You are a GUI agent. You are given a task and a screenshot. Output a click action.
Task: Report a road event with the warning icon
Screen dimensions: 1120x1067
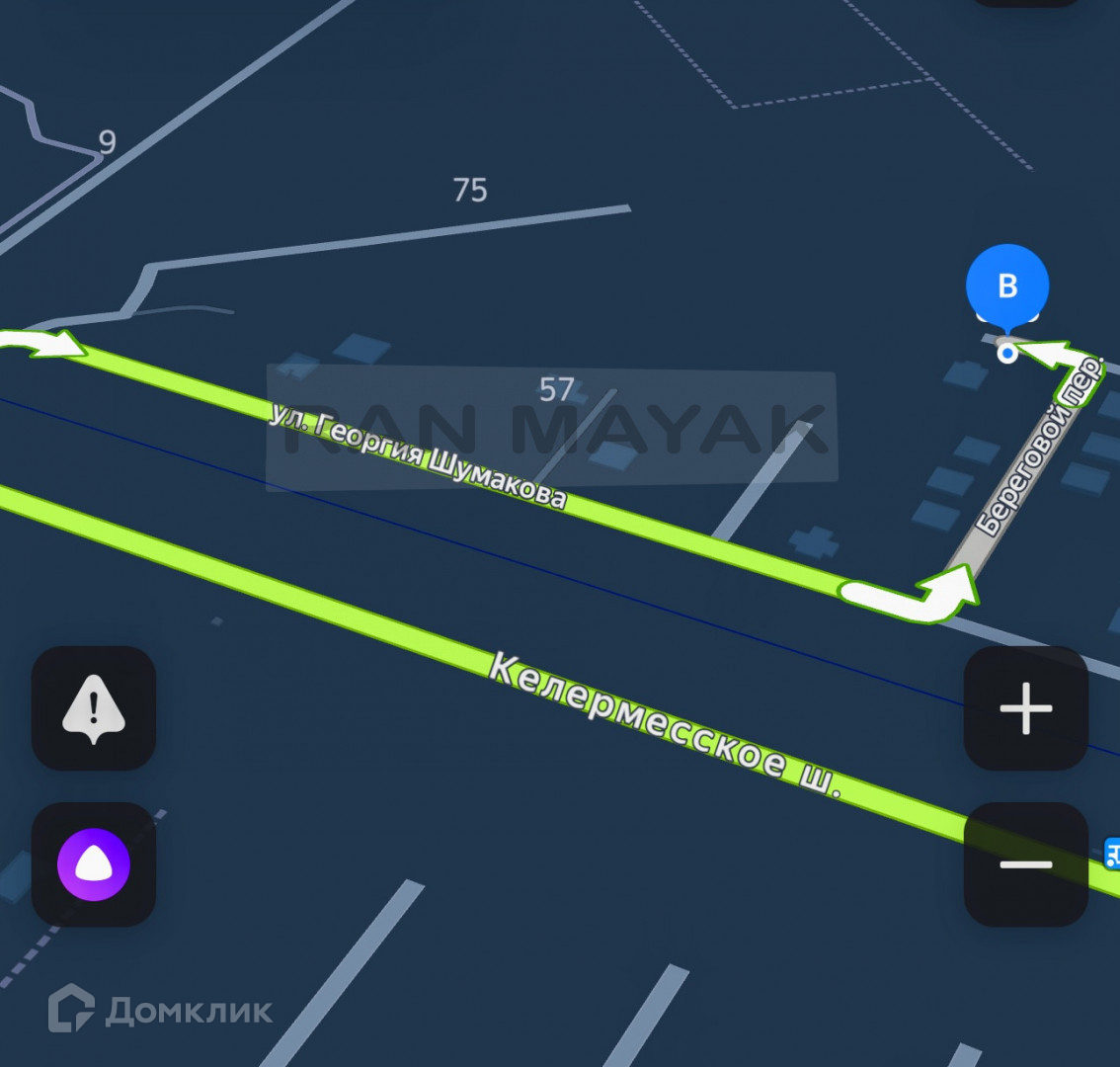tap(94, 708)
